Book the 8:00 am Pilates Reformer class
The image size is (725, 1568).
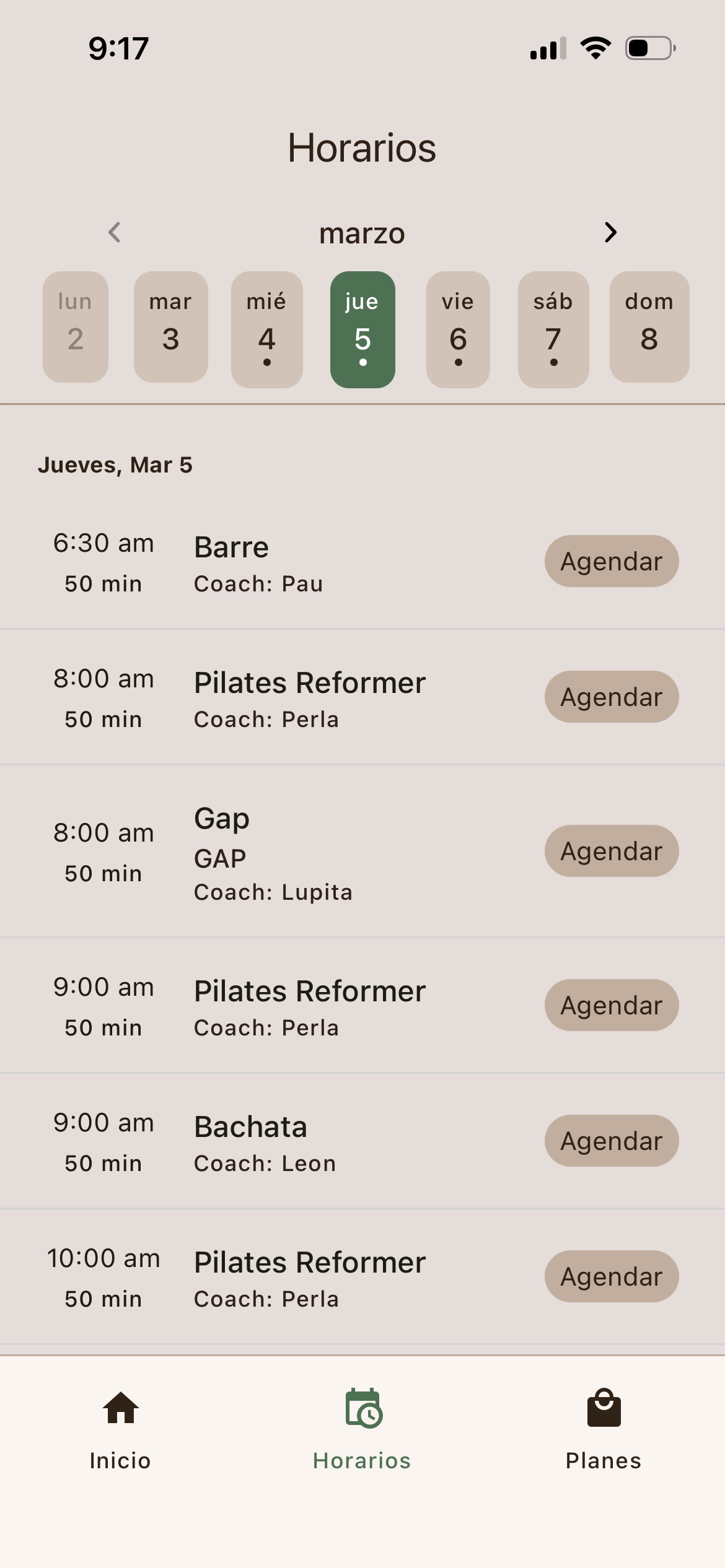tap(612, 697)
